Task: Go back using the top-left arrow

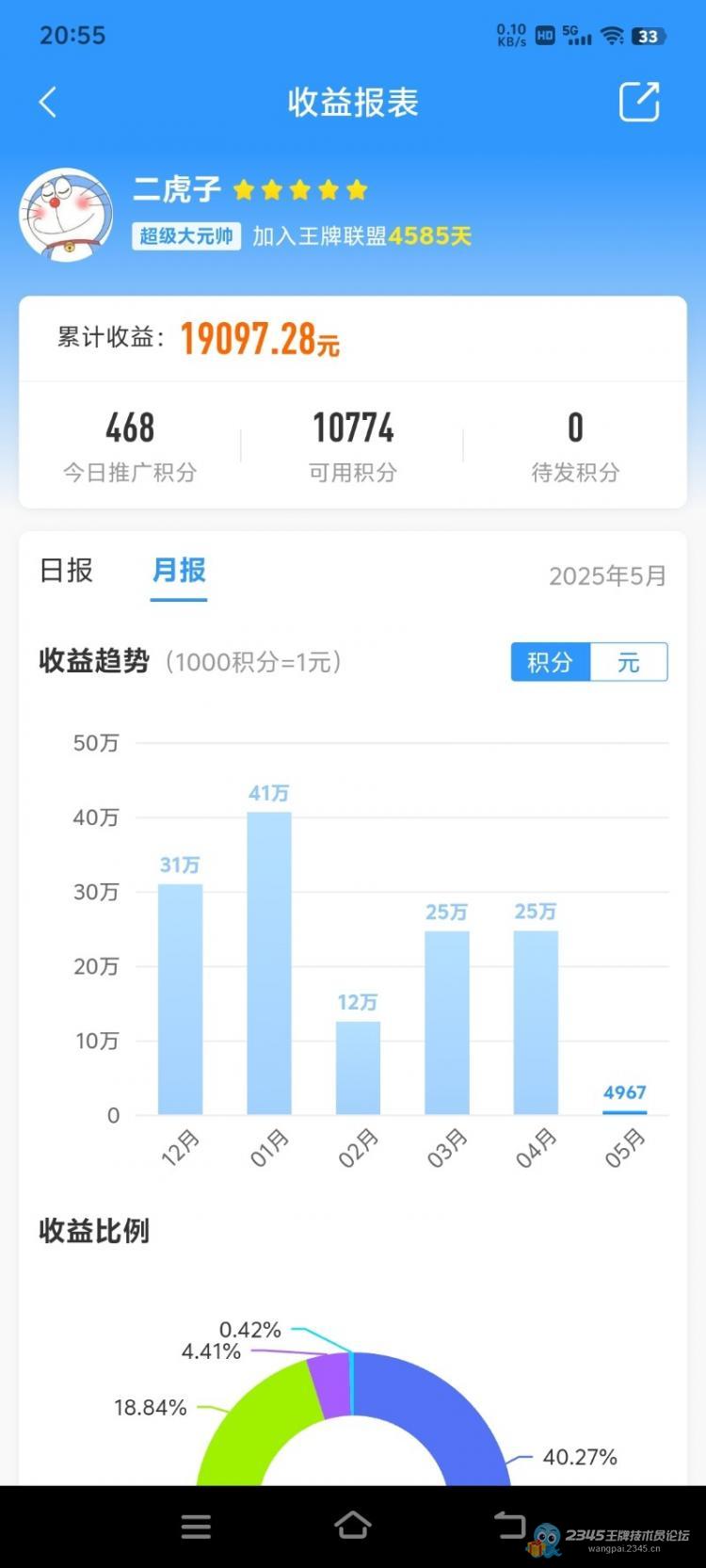Action: (48, 102)
